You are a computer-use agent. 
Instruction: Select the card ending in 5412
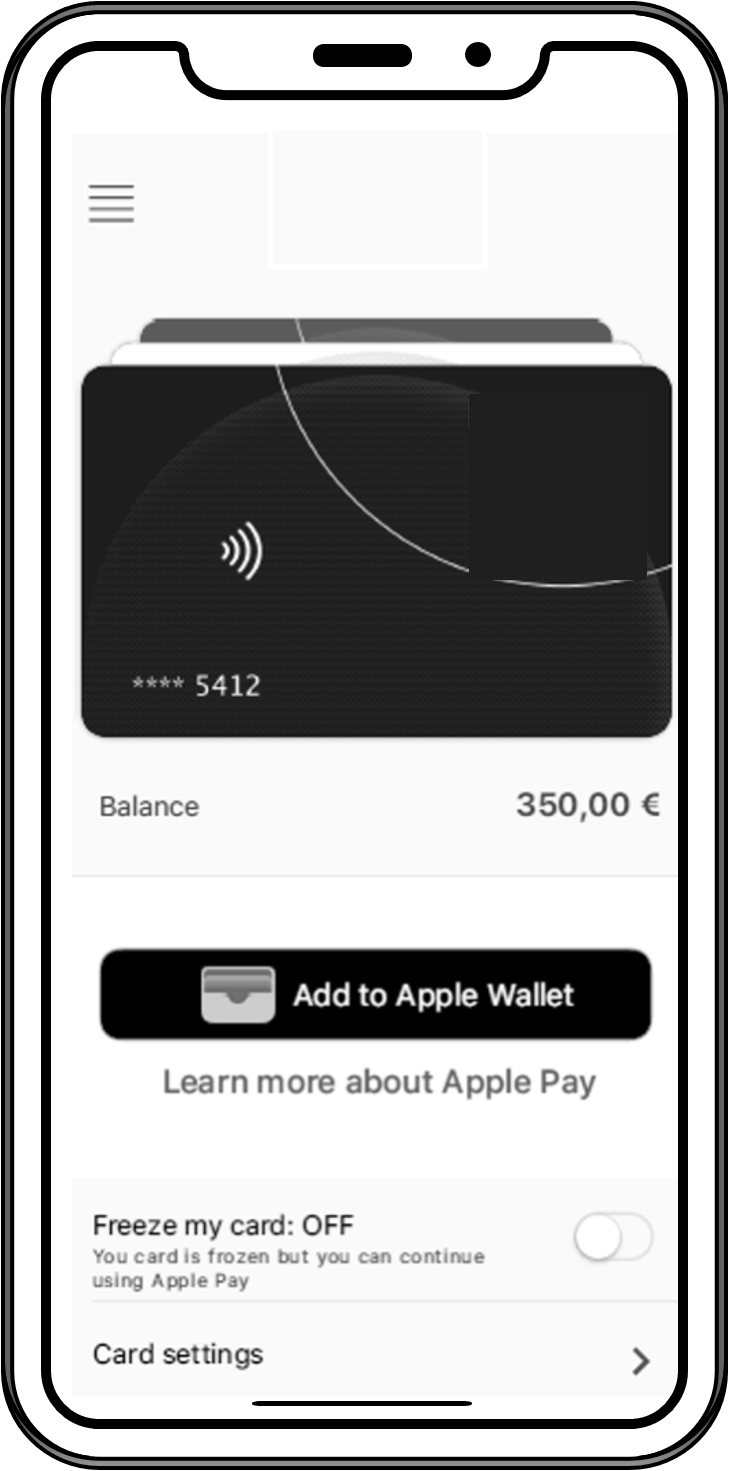[x=376, y=551]
